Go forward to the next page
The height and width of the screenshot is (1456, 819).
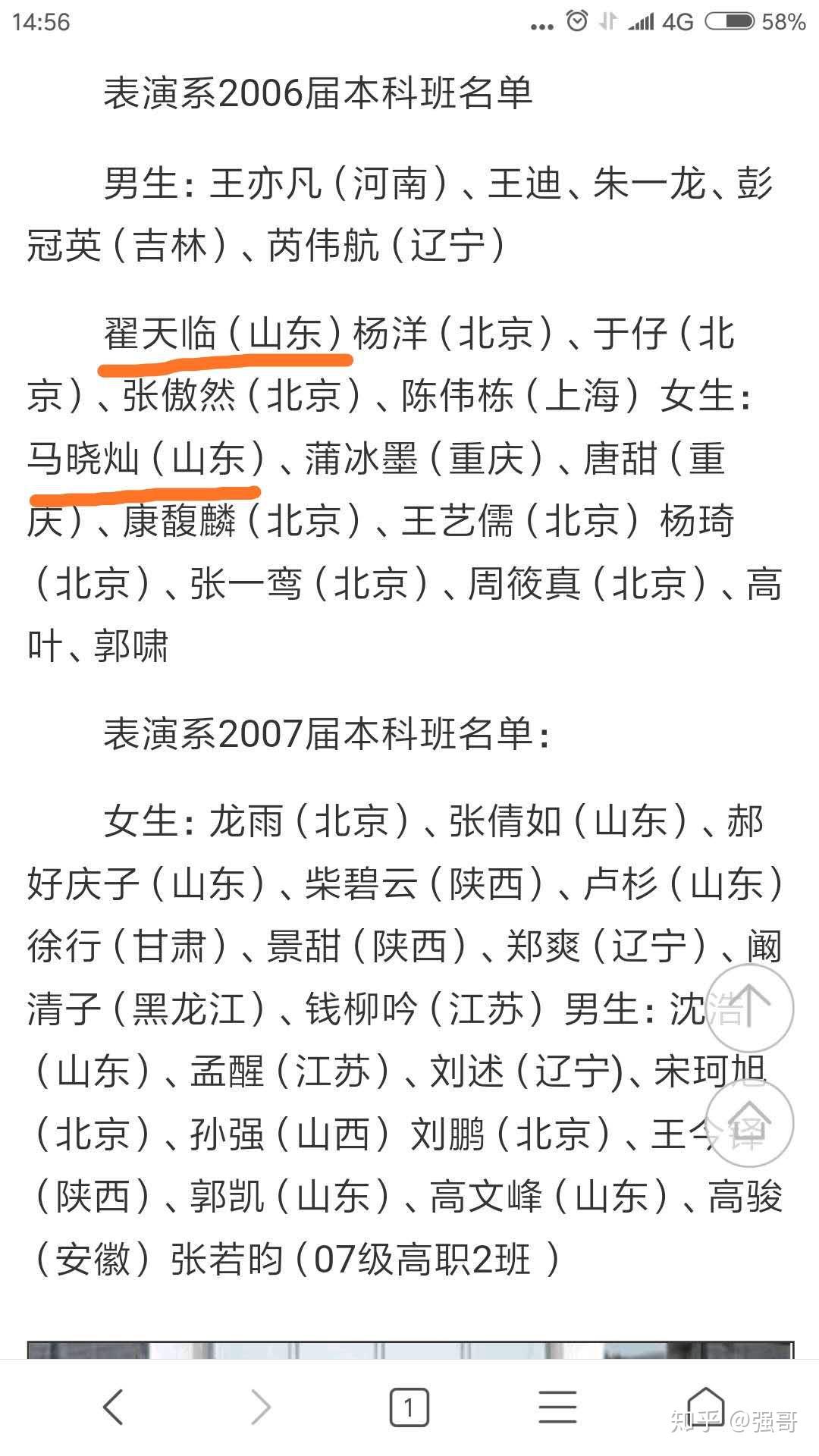(x=260, y=1407)
